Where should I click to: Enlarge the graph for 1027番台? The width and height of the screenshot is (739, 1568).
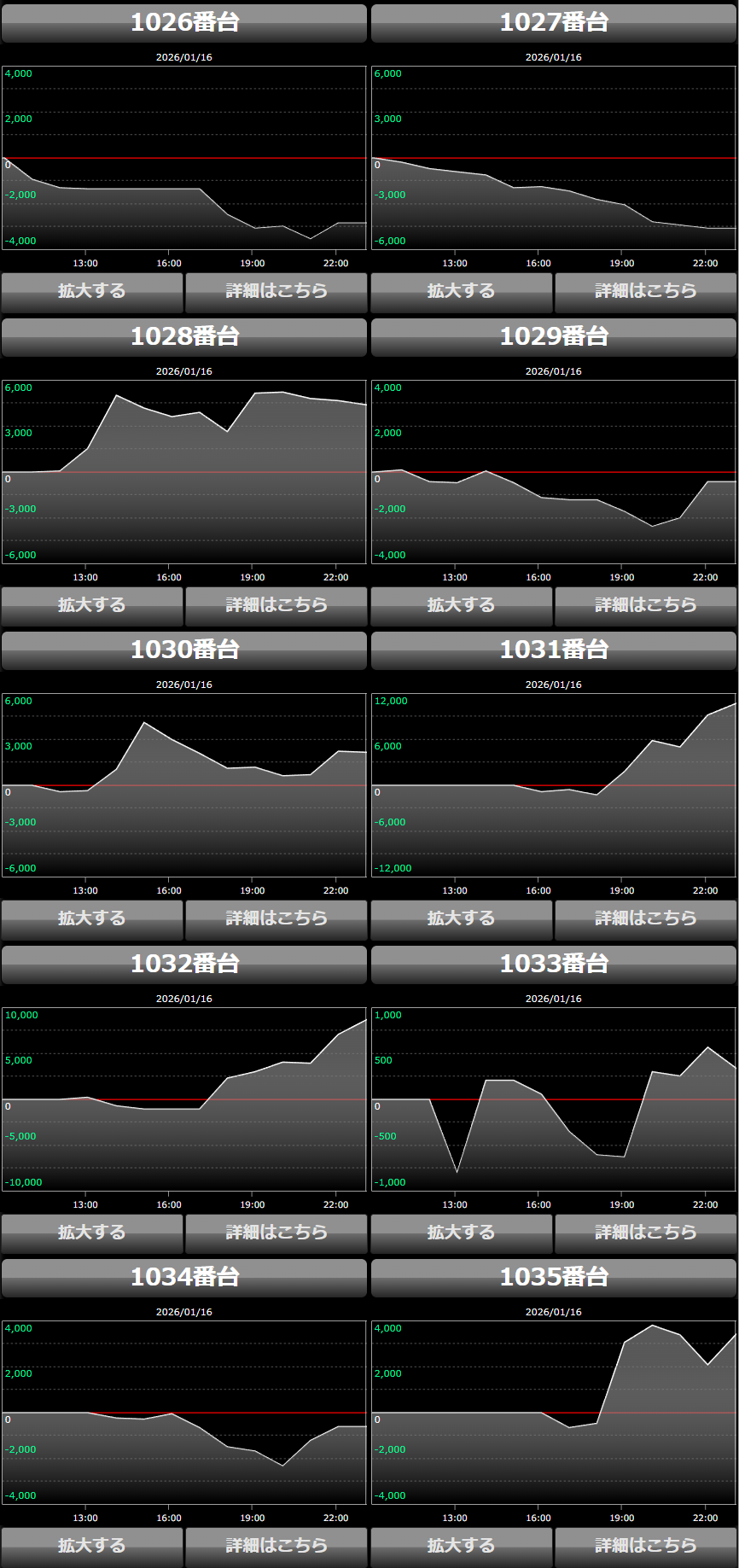coord(462,292)
